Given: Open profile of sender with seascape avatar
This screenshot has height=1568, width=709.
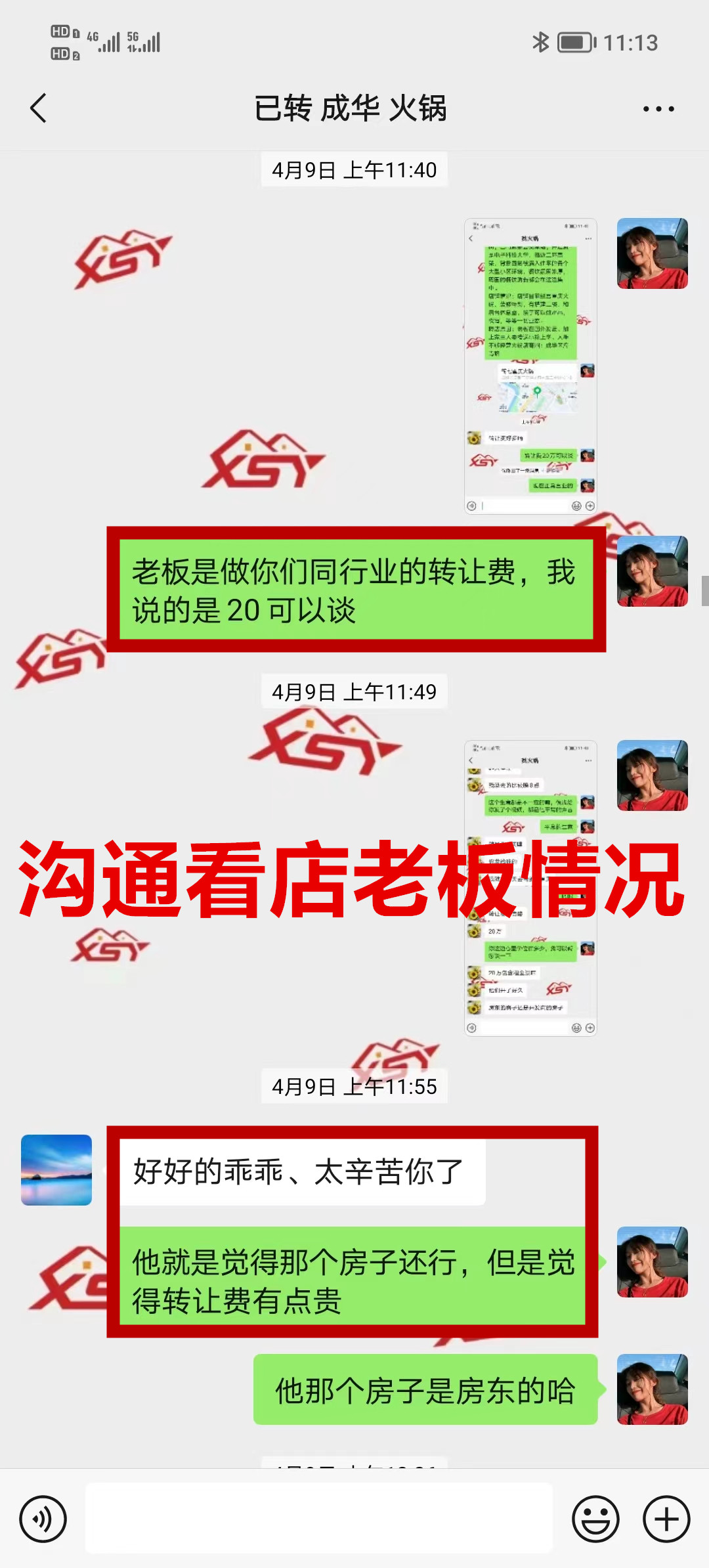Looking at the screenshot, I should [x=56, y=1169].
